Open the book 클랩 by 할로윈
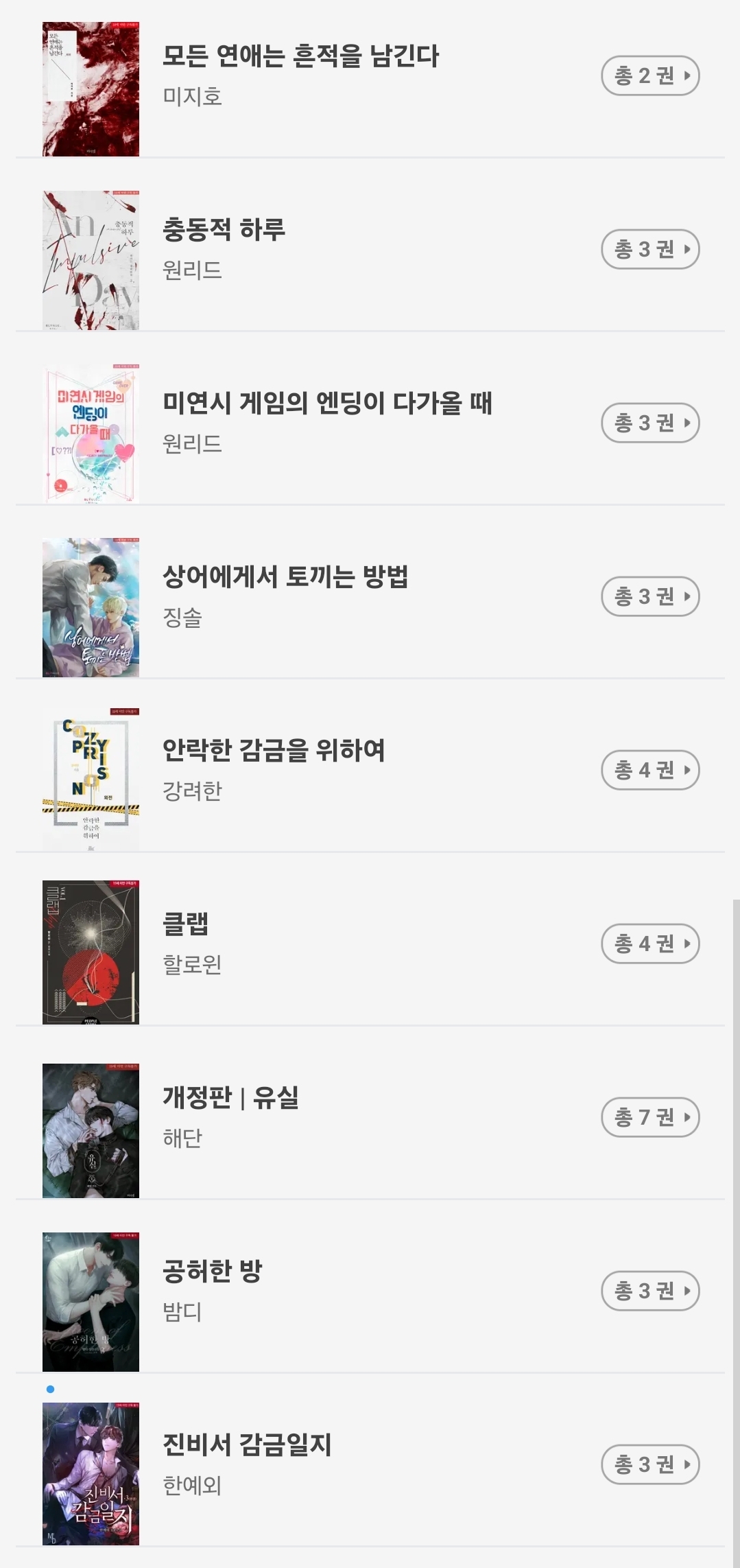 (x=185, y=924)
